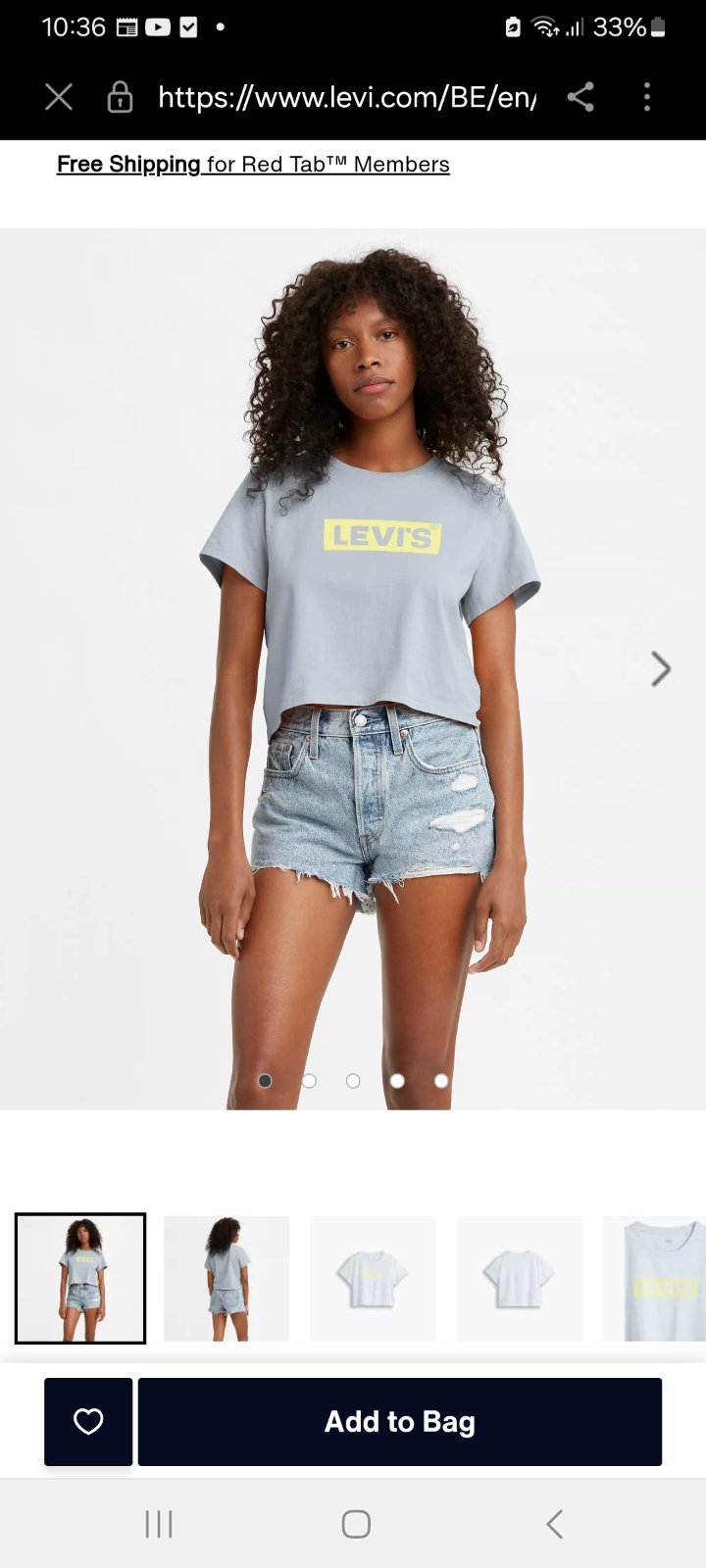
Task: Jump to the last image dot
Action: tap(441, 1080)
